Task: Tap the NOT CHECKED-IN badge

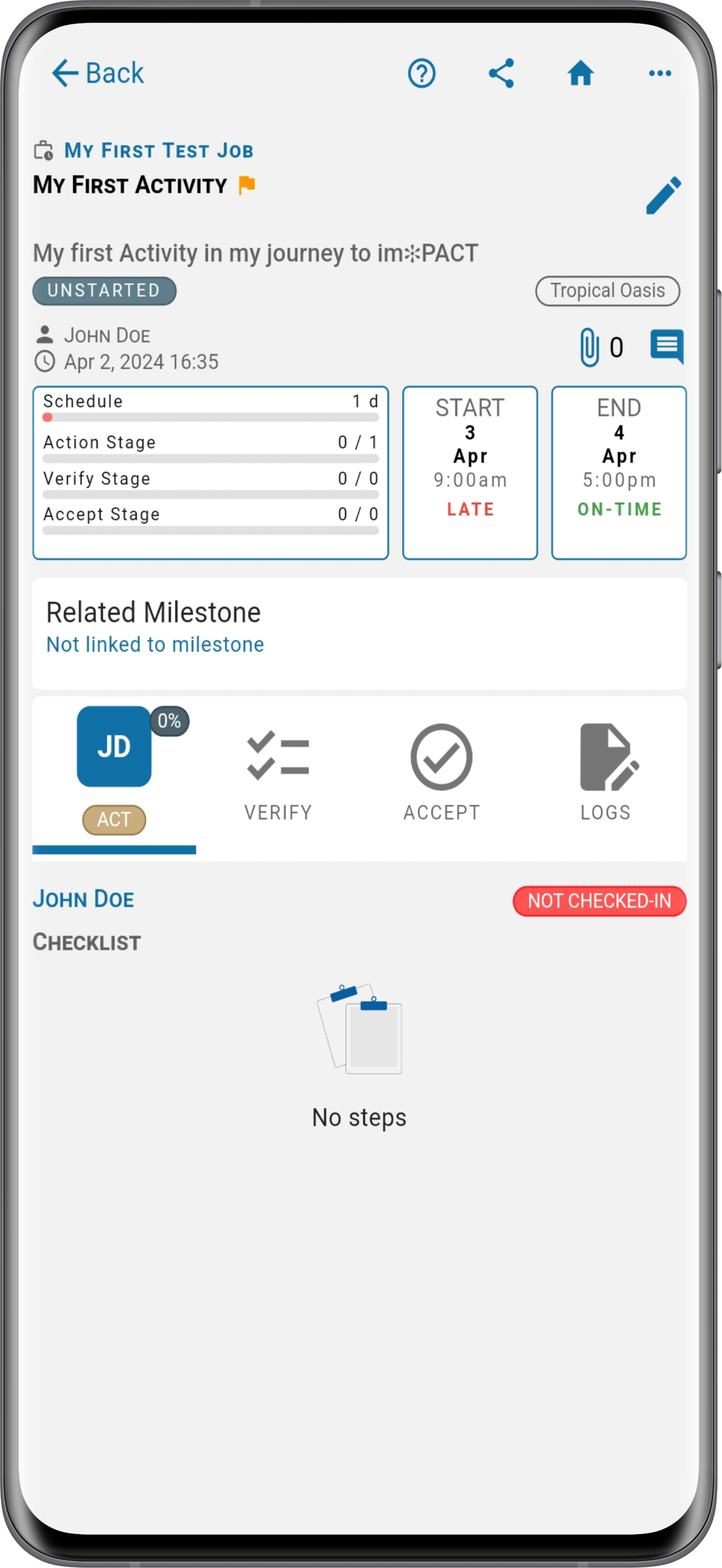Action: 599,901
